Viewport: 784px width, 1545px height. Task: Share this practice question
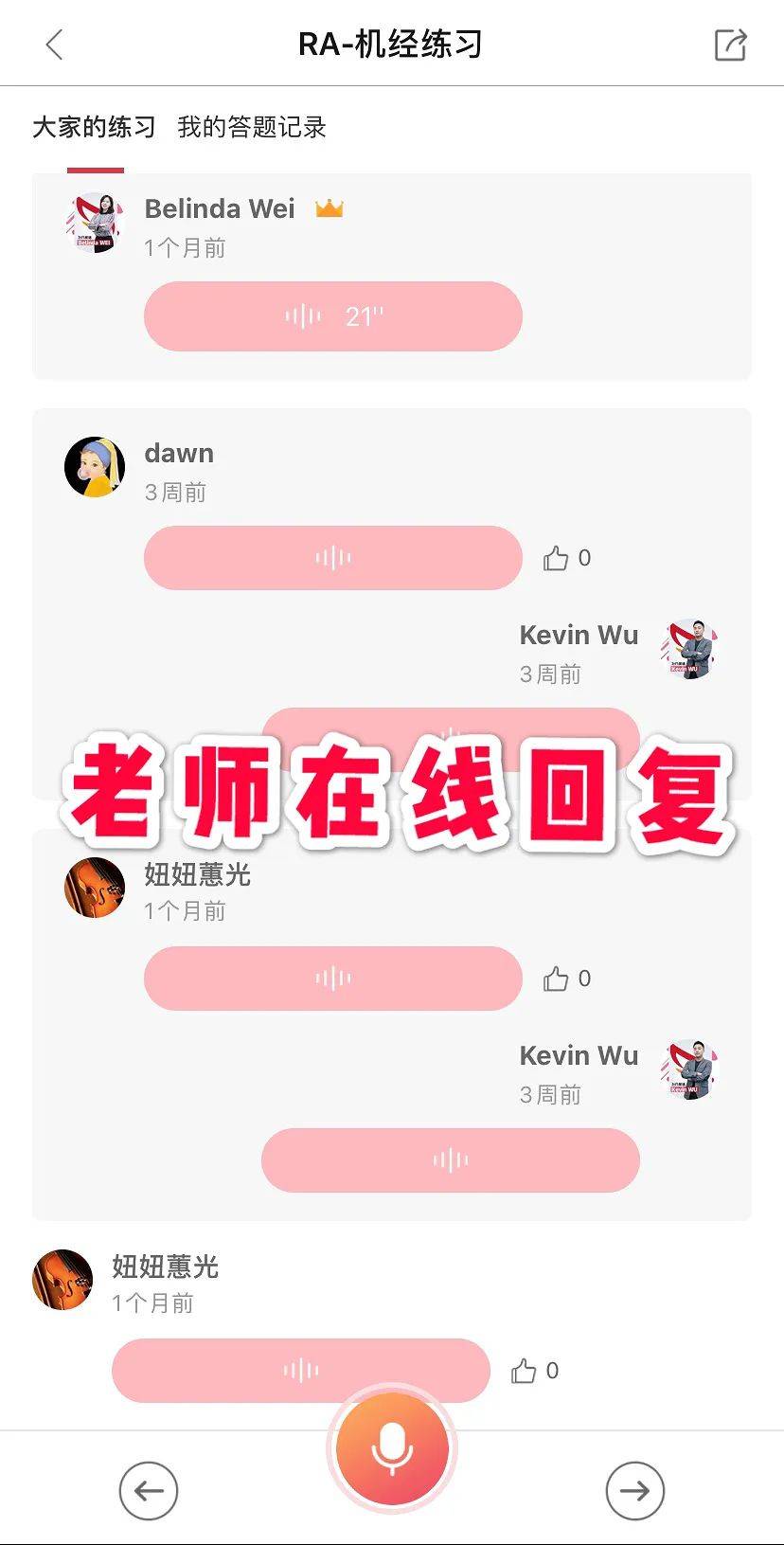tap(730, 45)
